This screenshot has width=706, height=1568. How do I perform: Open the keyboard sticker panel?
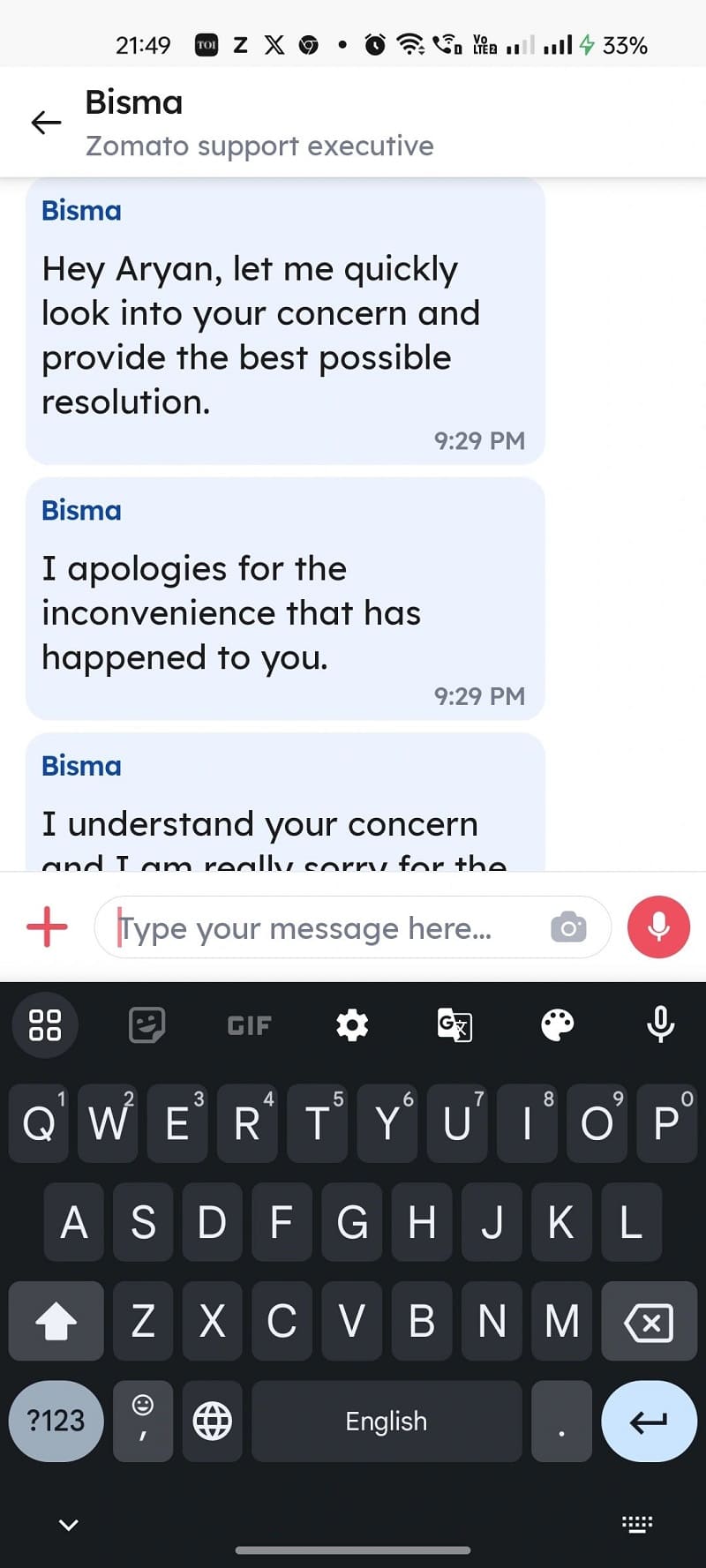tap(146, 1025)
